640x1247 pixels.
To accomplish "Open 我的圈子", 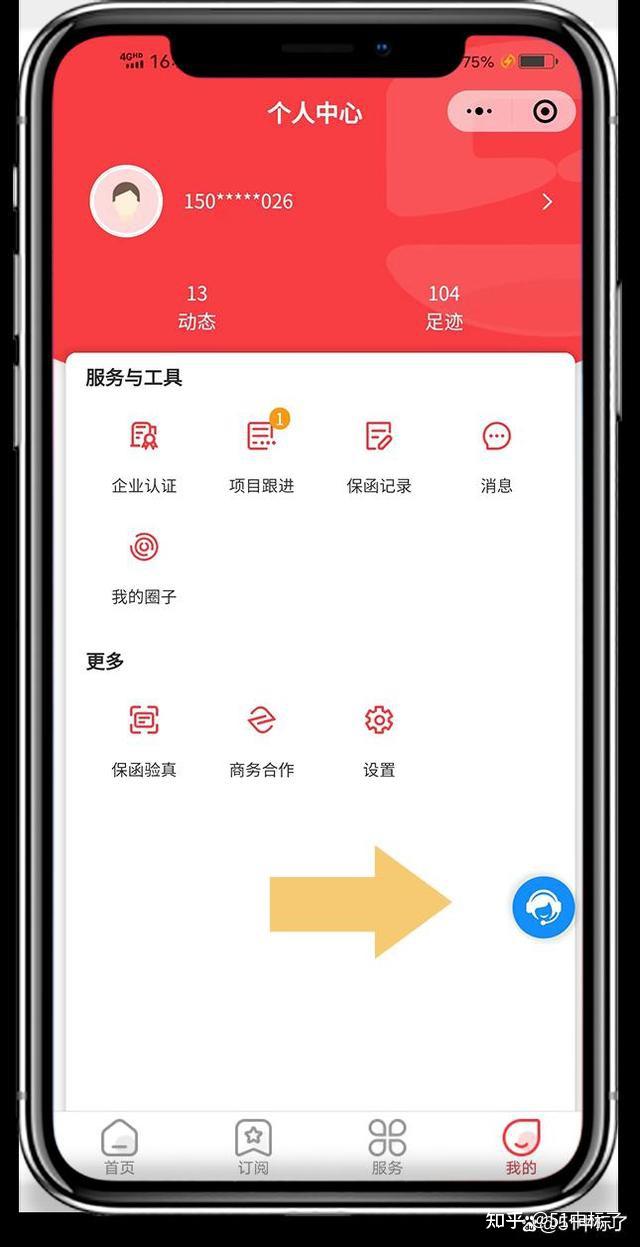I will tap(144, 568).
